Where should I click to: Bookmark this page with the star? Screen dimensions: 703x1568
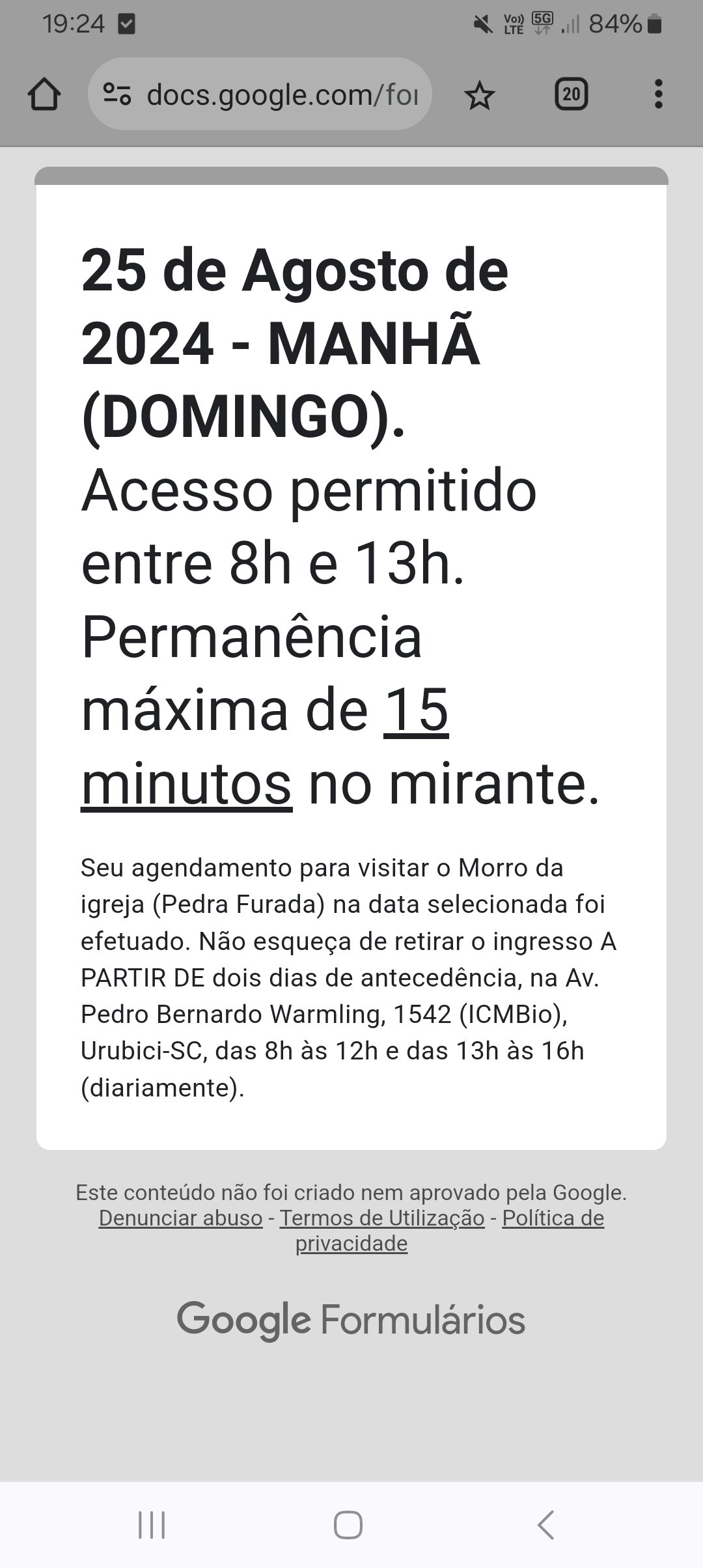click(x=480, y=96)
